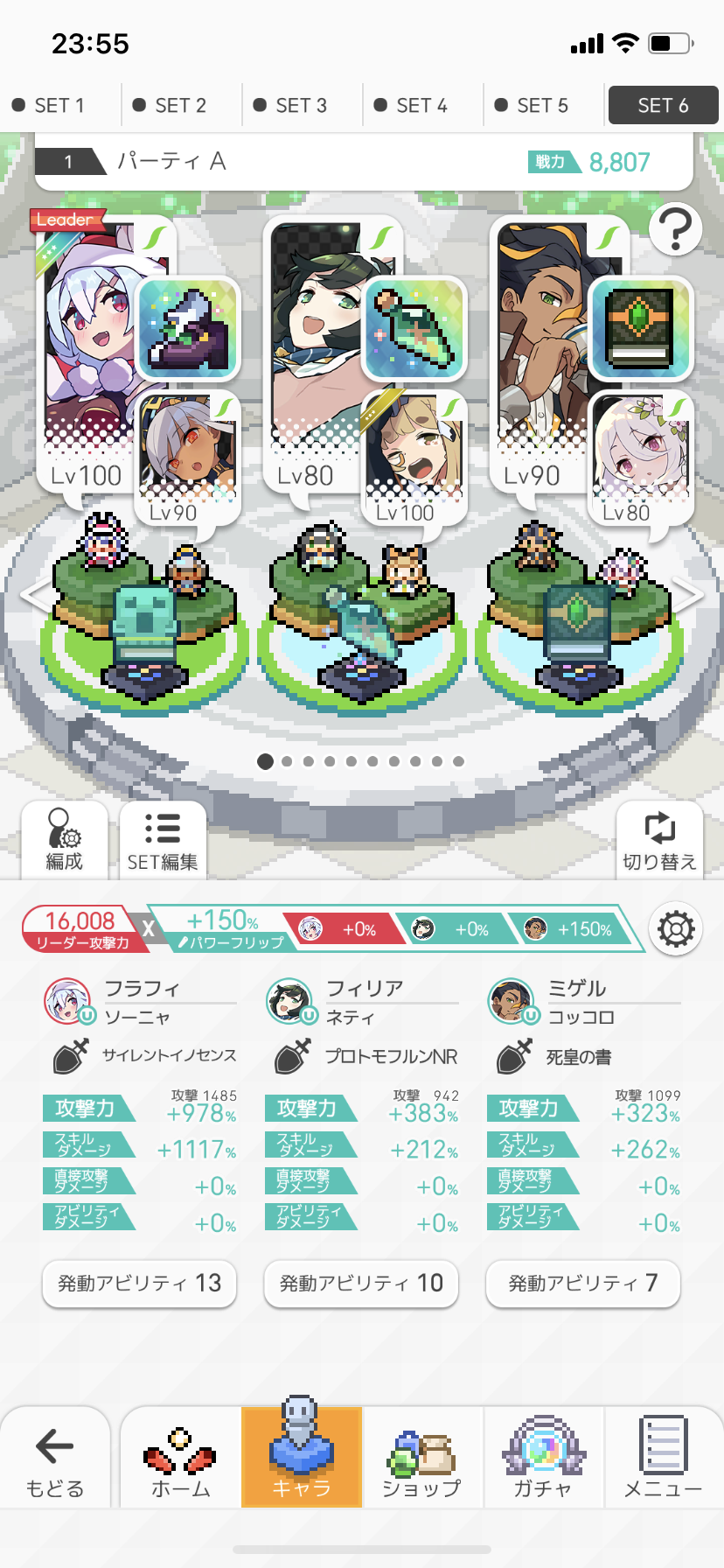Go back with もどる
This screenshot has width=724, height=1568.
coord(55,1461)
